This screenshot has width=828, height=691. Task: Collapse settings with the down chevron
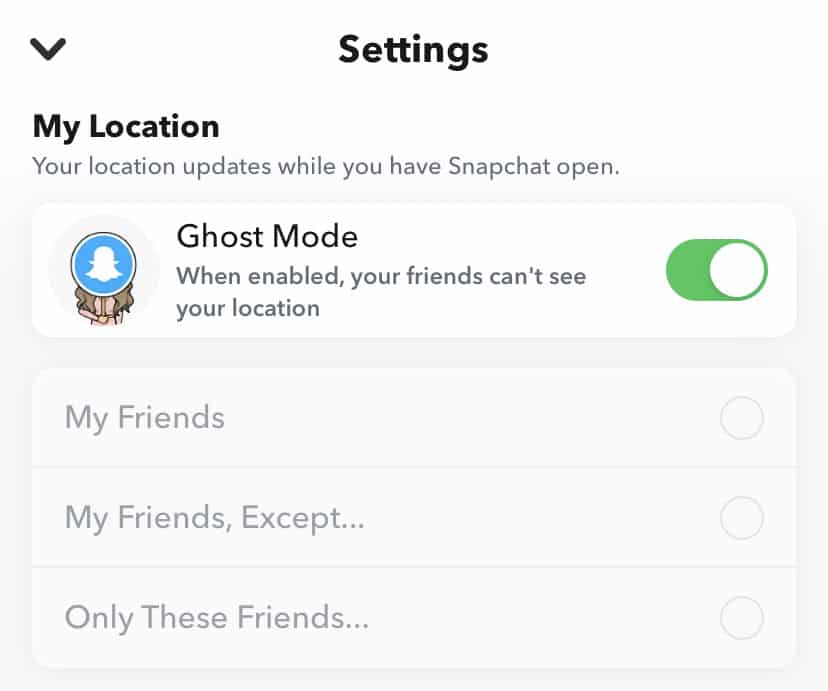pyautogui.click(x=48, y=49)
